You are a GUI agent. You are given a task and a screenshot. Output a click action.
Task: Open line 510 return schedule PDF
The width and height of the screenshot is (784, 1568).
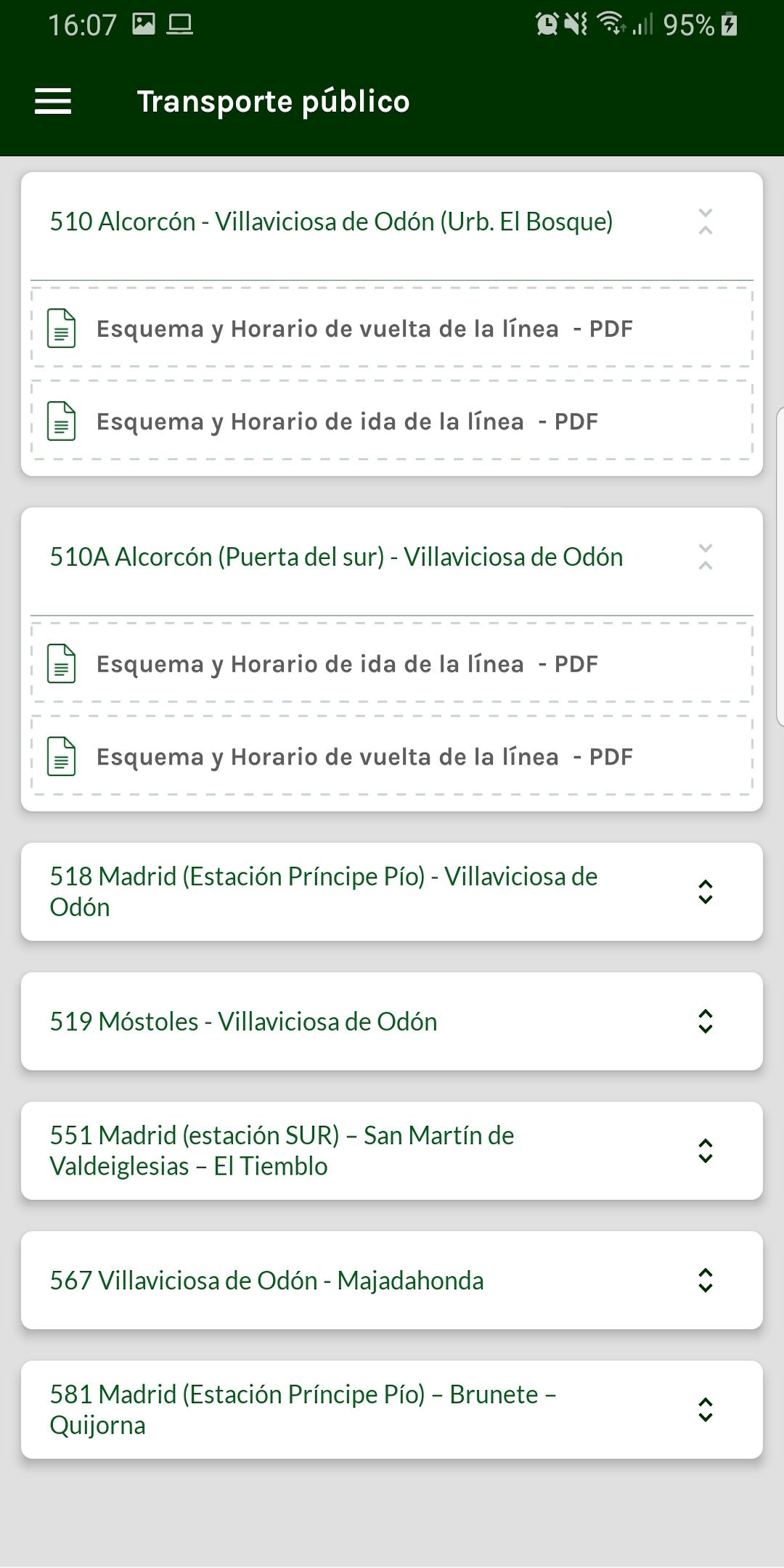(392, 329)
